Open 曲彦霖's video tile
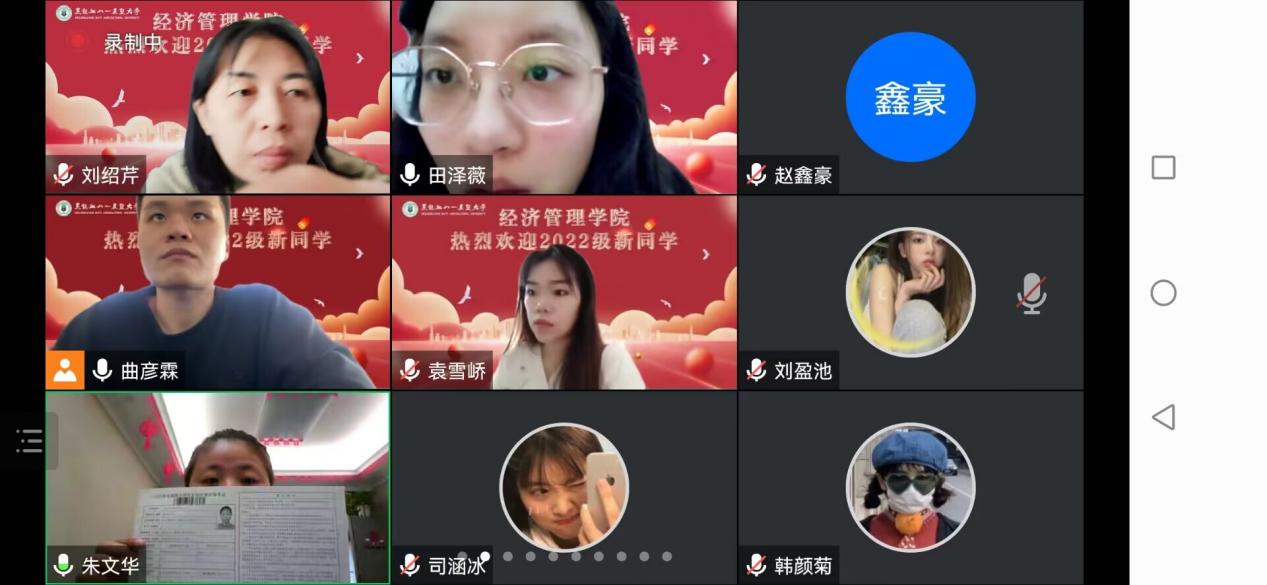 (217, 291)
